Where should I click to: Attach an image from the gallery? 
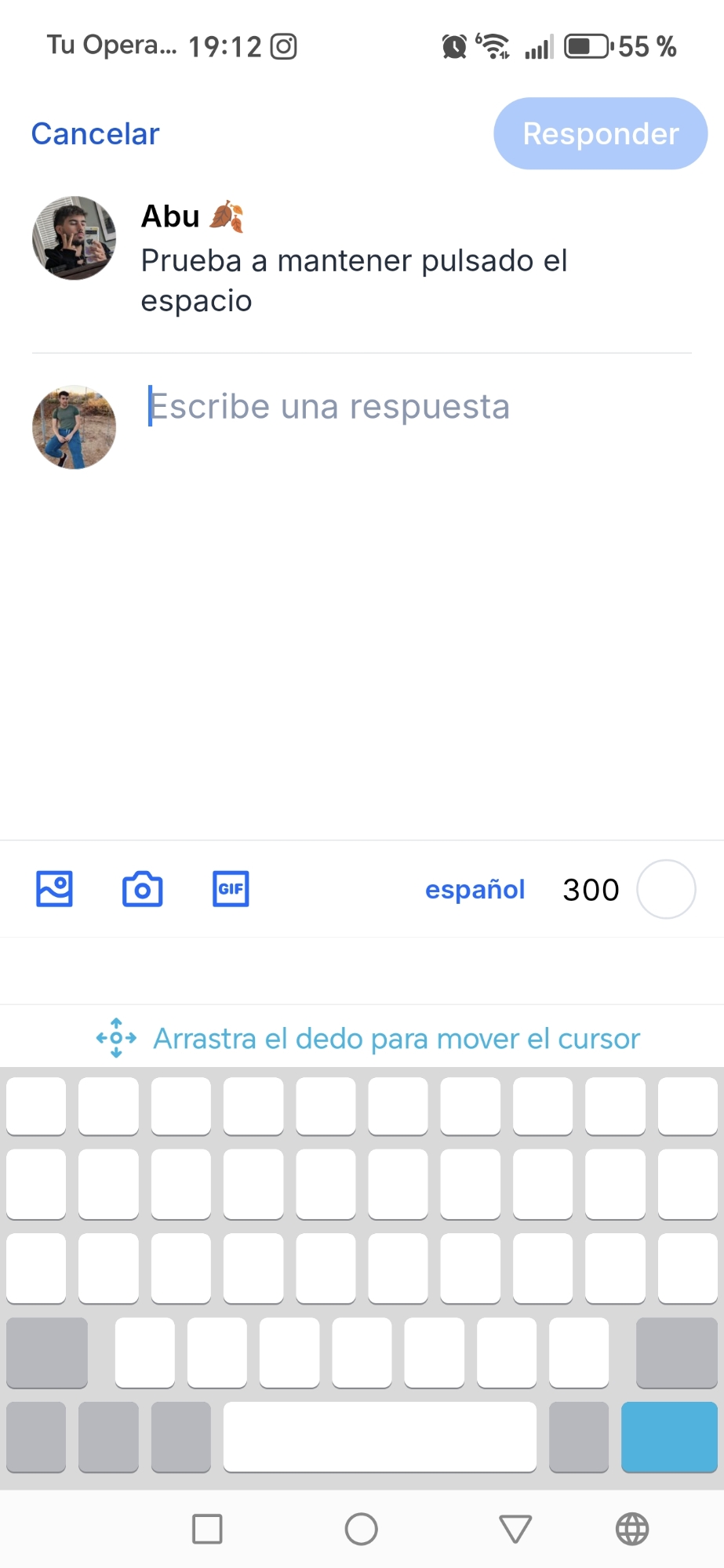[54, 889]
